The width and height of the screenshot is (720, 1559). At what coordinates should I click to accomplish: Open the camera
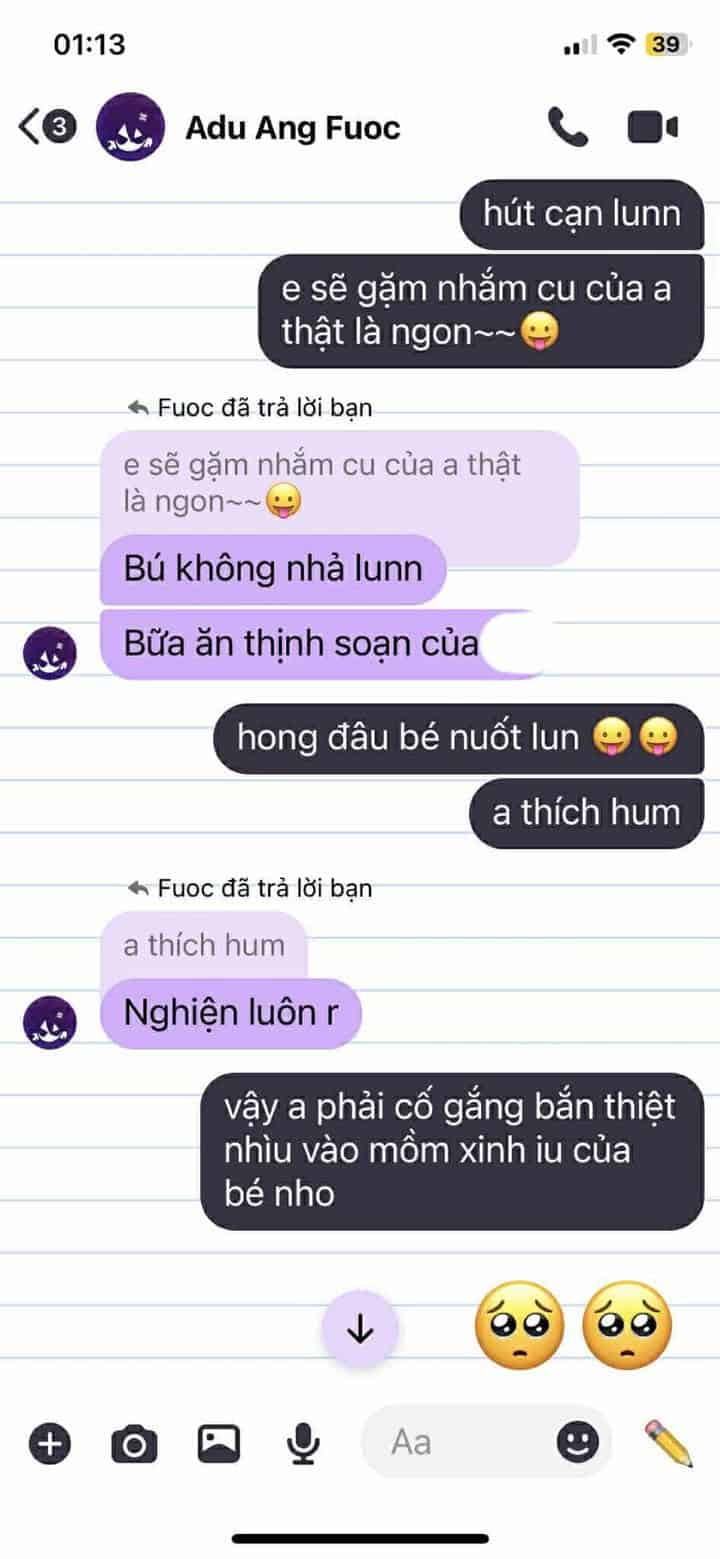[x=134, y=1443]
